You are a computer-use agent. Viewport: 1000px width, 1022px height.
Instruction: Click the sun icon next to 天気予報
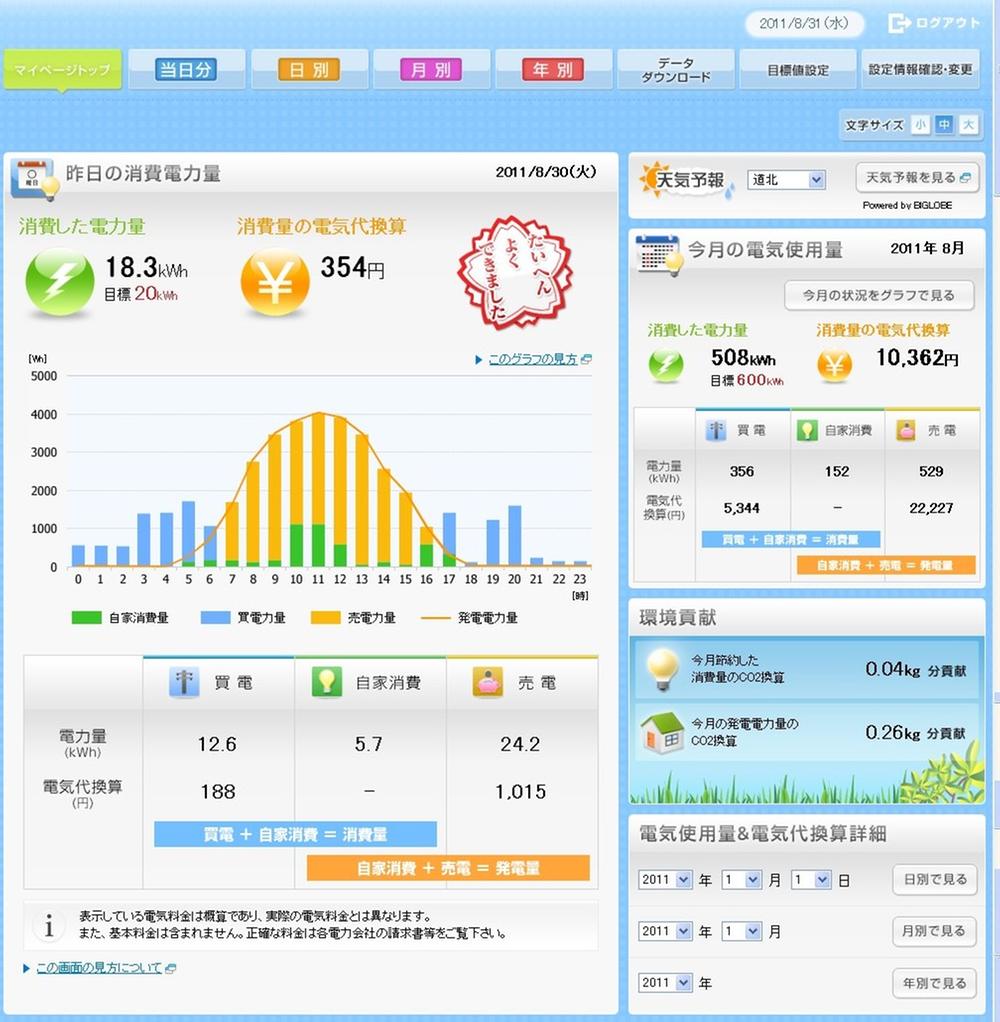click(x=651, y=177)
